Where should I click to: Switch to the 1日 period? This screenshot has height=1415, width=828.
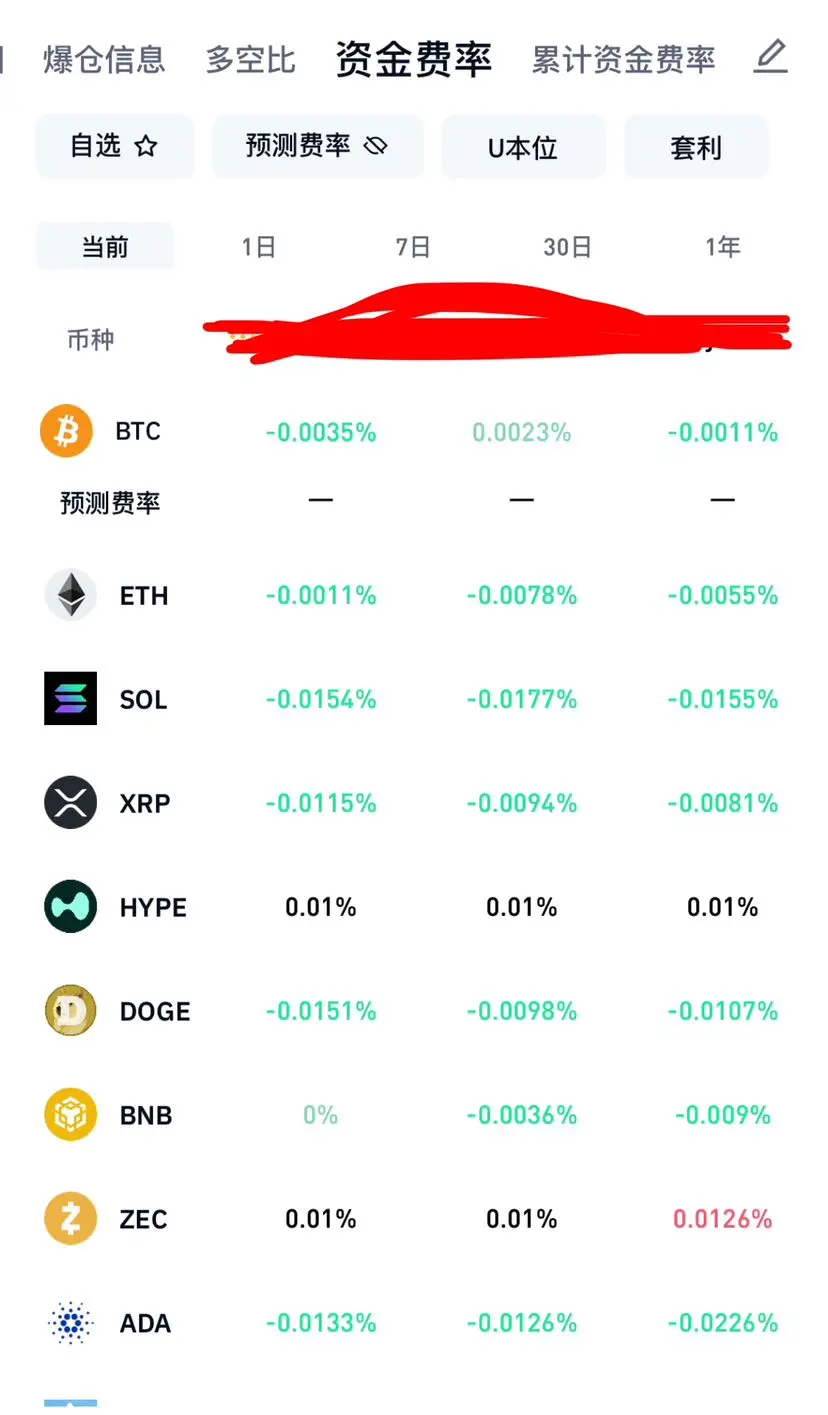pos(259,247)
